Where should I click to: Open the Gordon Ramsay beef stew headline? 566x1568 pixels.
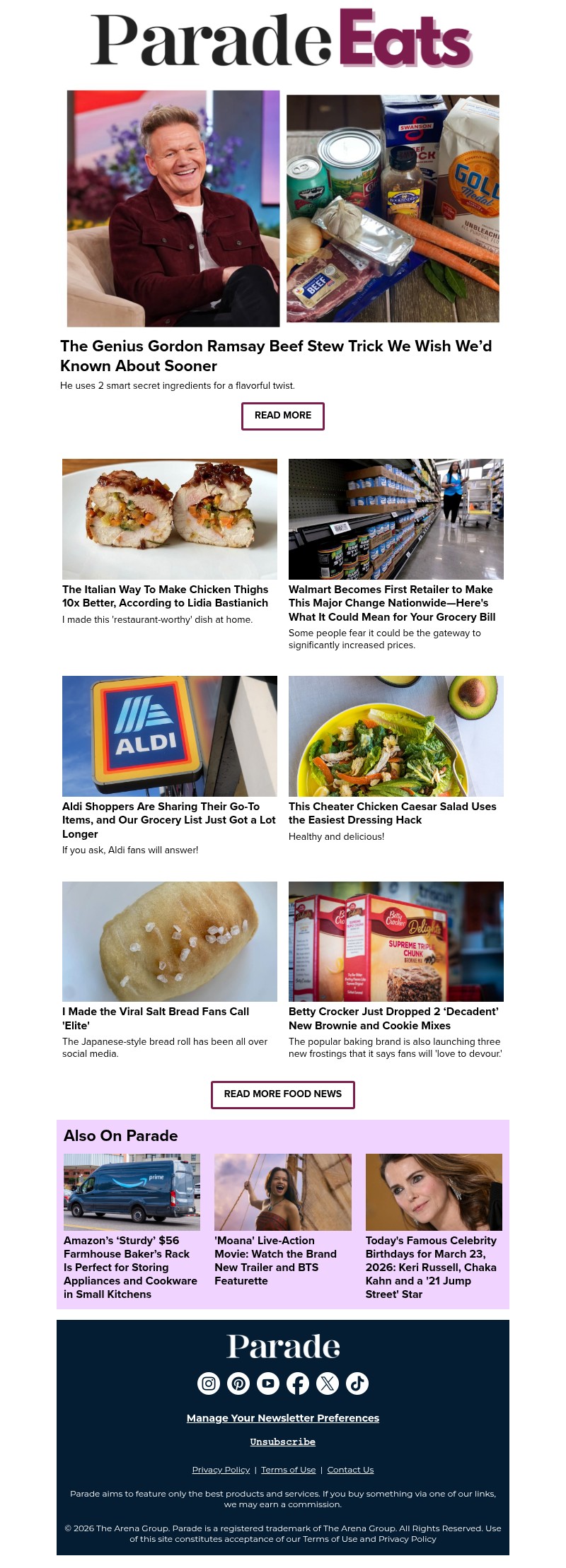pyautogui.click(x=277, y=356)
